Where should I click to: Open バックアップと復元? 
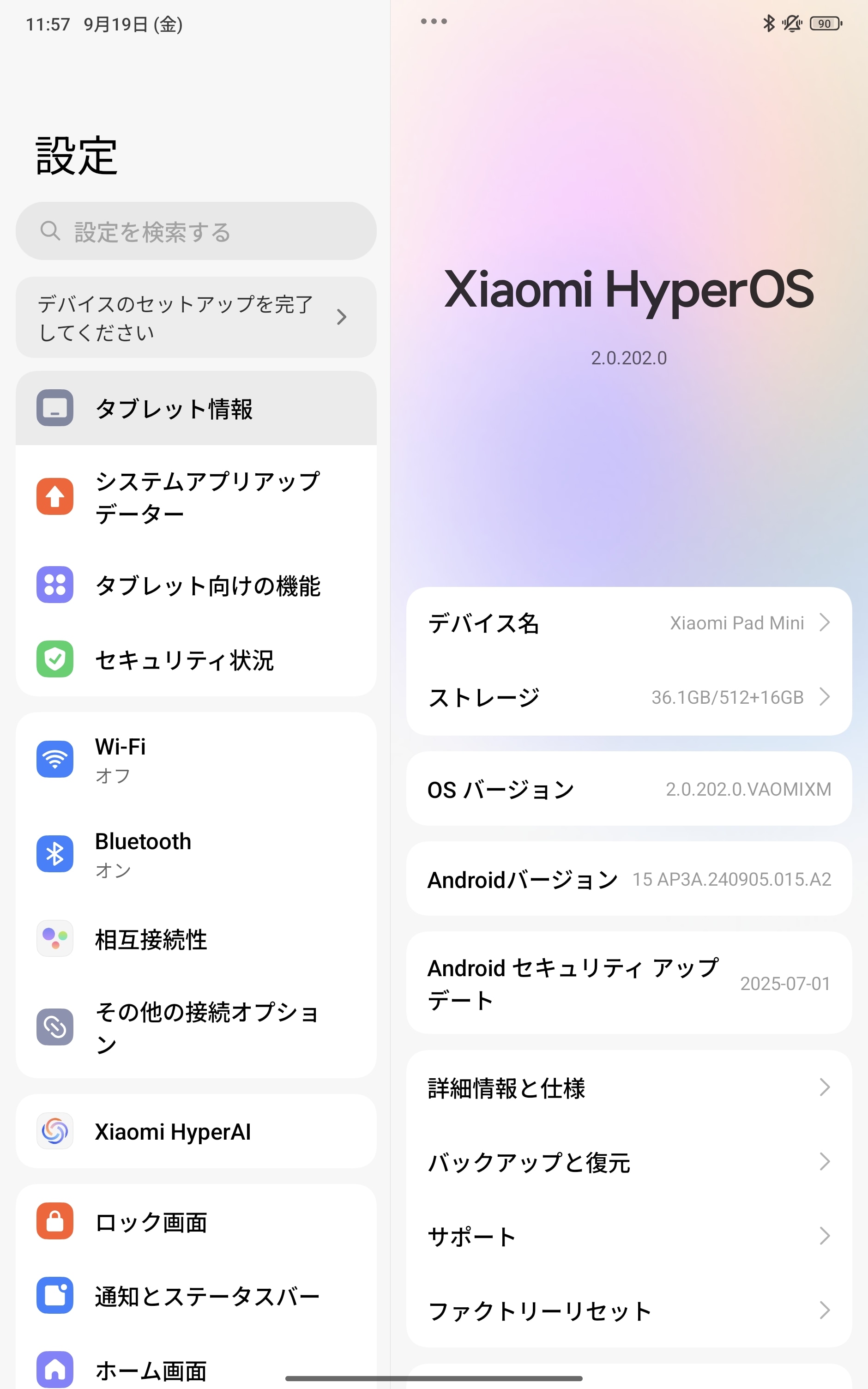click(629, 1162)
